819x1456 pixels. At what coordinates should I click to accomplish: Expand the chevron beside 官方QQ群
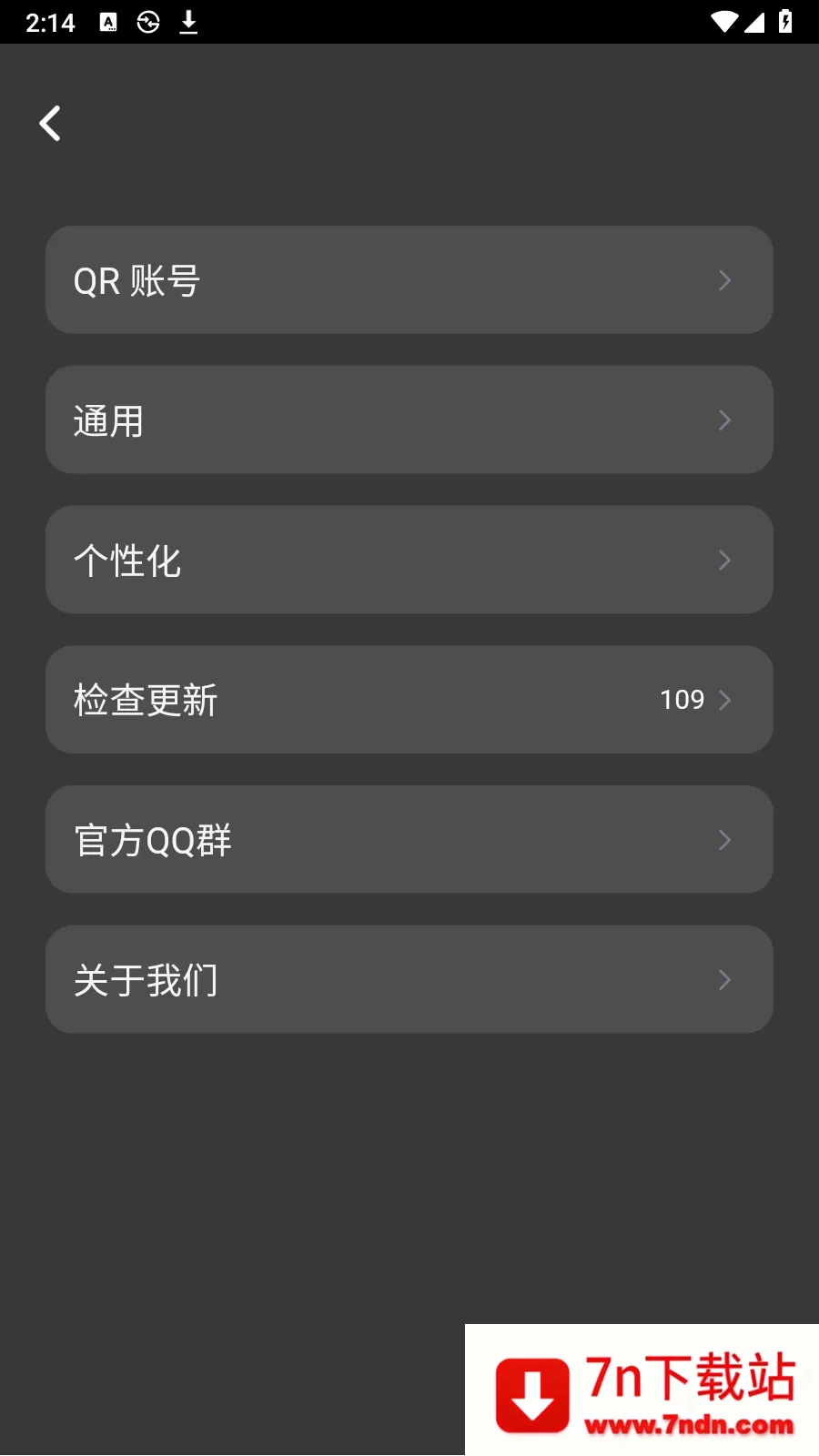click(x=724, y=840)
